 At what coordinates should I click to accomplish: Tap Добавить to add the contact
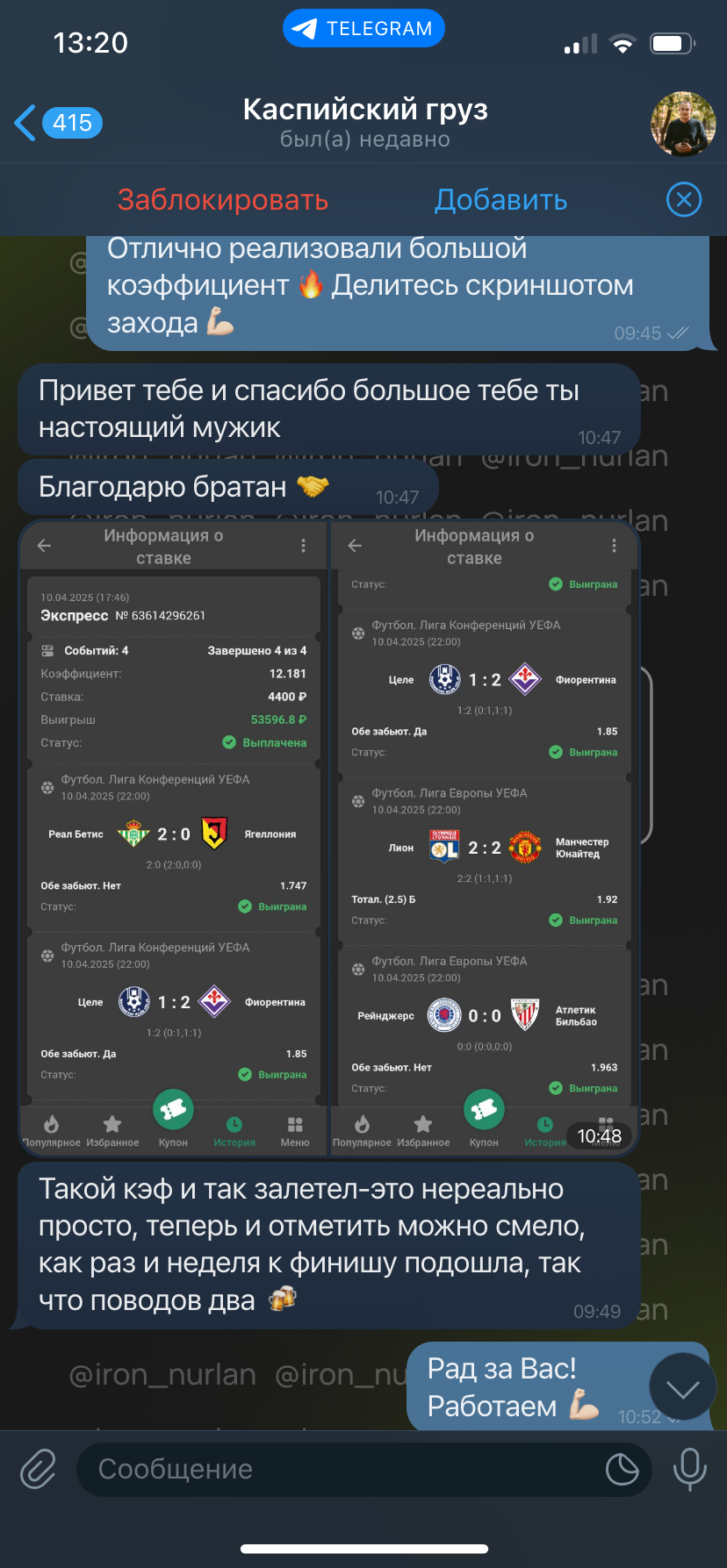tap(501, 200)
